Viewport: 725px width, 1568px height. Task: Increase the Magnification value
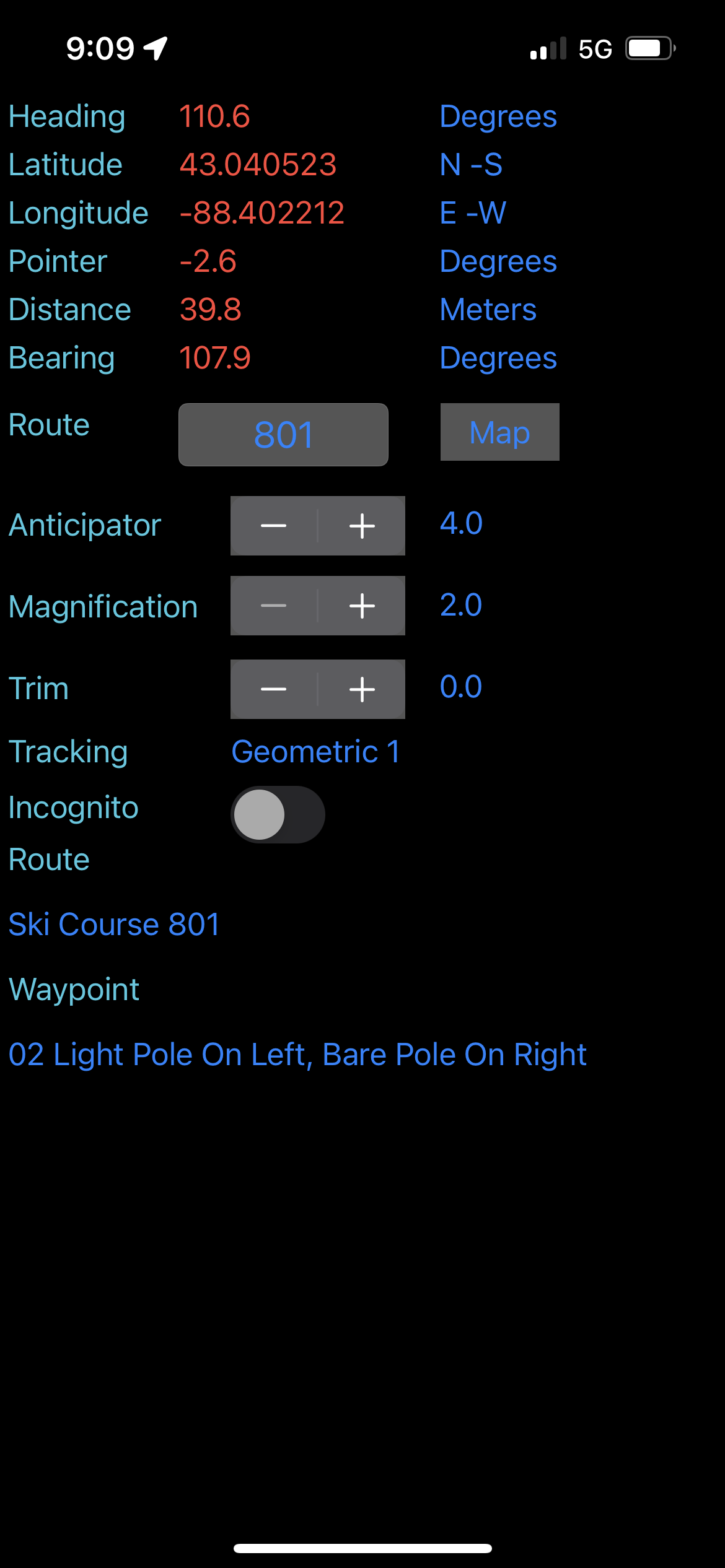point(362,606)
